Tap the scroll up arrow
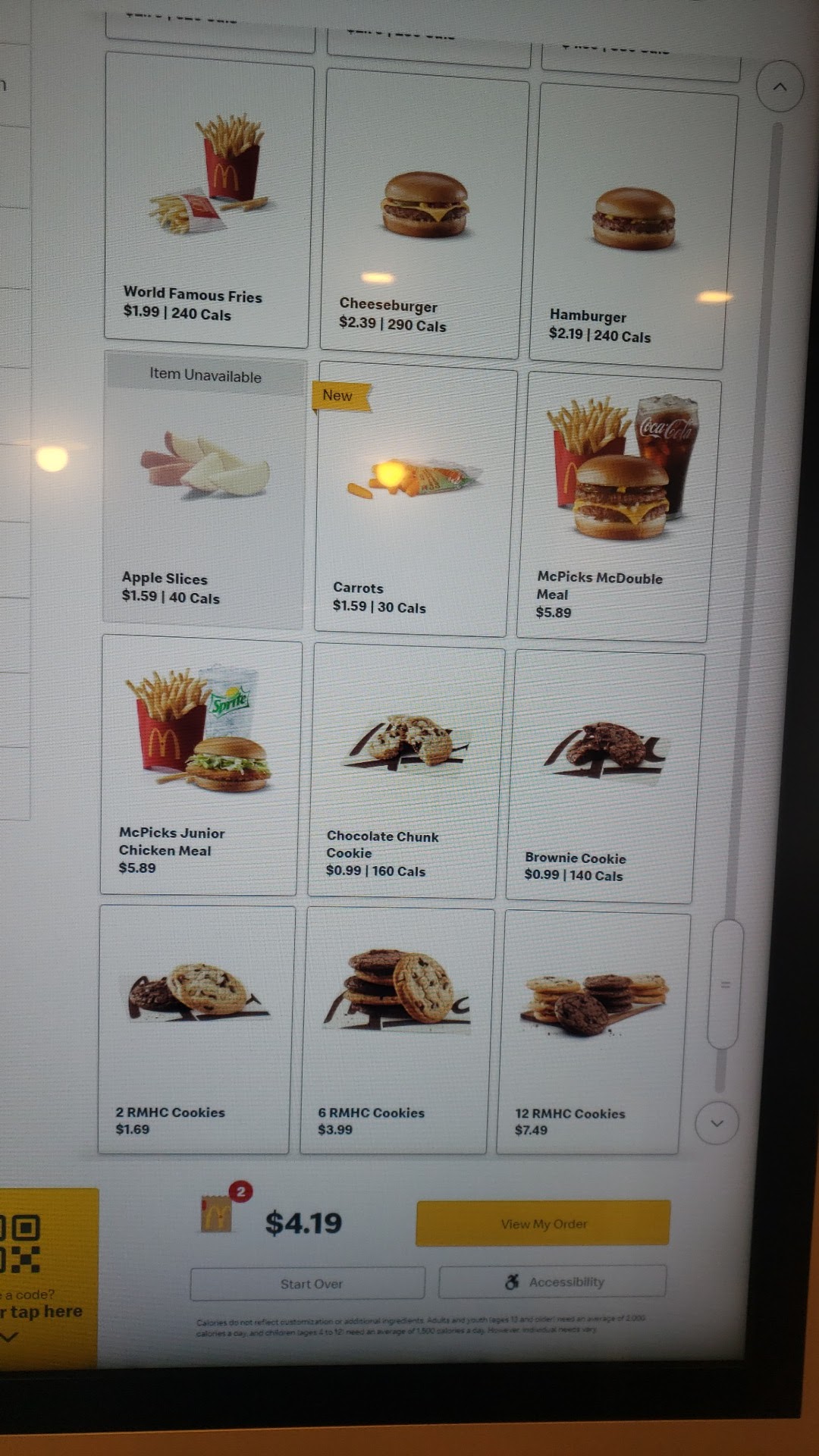Viewport: 819px width, 1456px height. (779, 86)
